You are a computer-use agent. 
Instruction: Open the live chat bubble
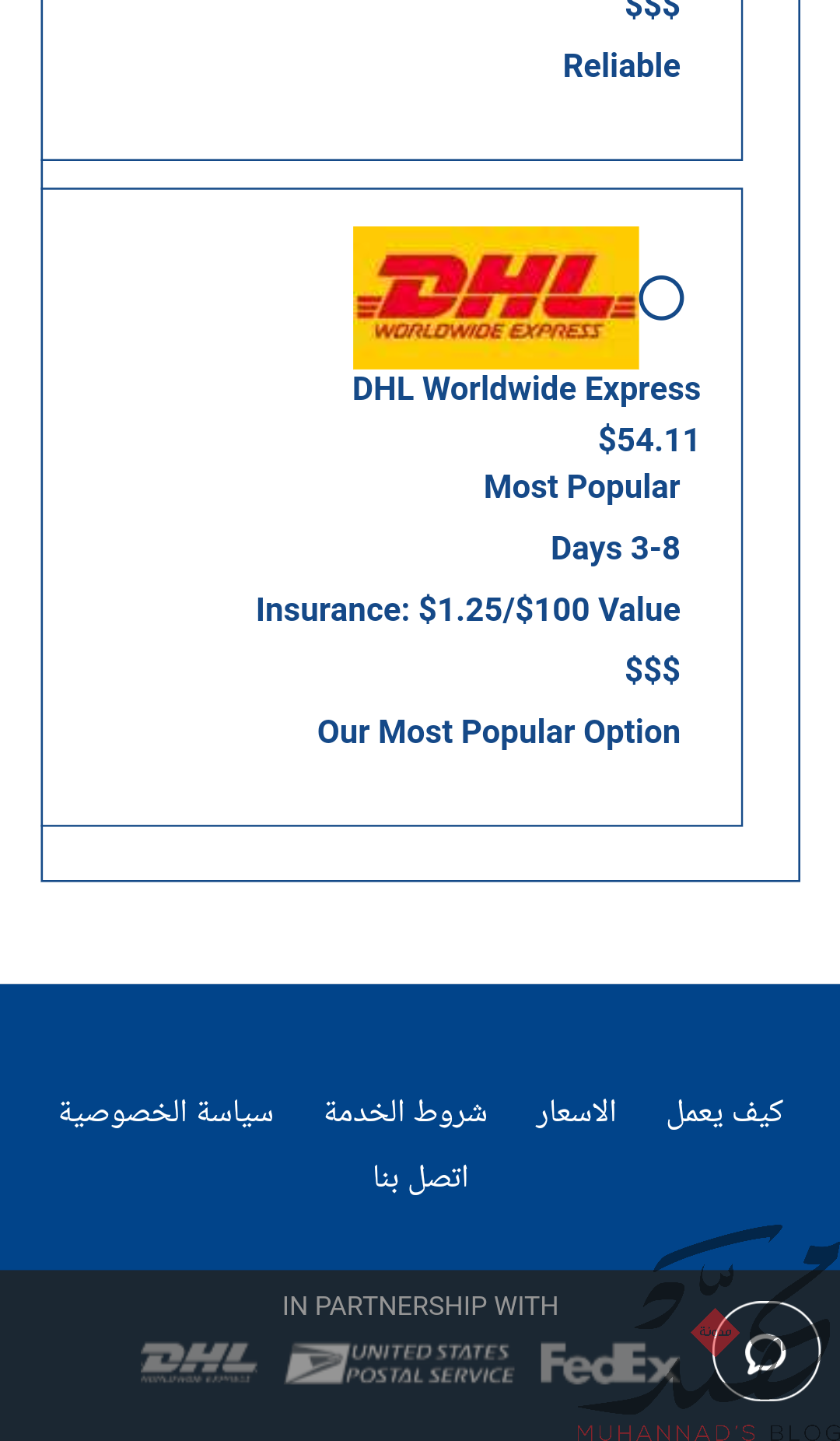tap(766, 1352)
